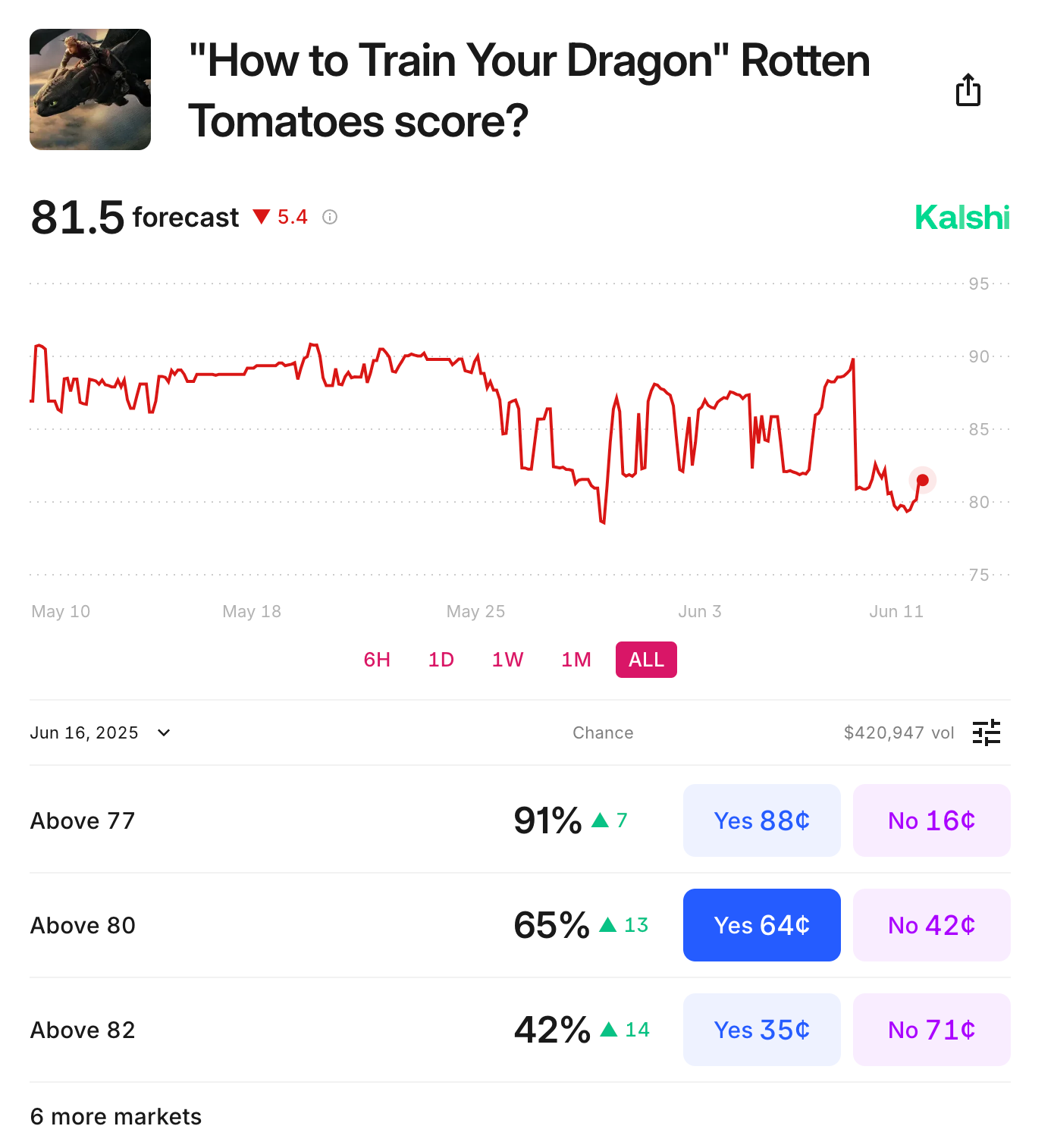Image resolution: width=1054 pixels, height=1148 pixels.
Task: Buy No at 42¢ for Above 80
Action: pos(931,925)
